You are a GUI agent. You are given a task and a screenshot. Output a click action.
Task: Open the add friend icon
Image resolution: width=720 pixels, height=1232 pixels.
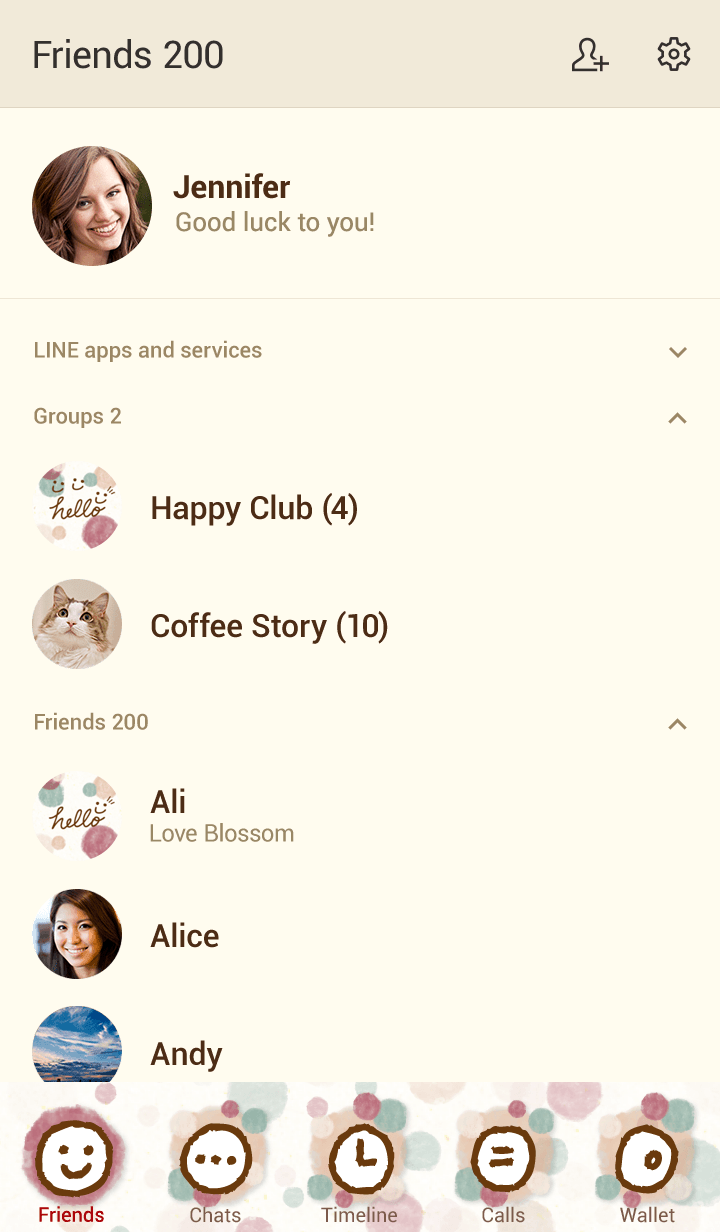click(589, 55)
